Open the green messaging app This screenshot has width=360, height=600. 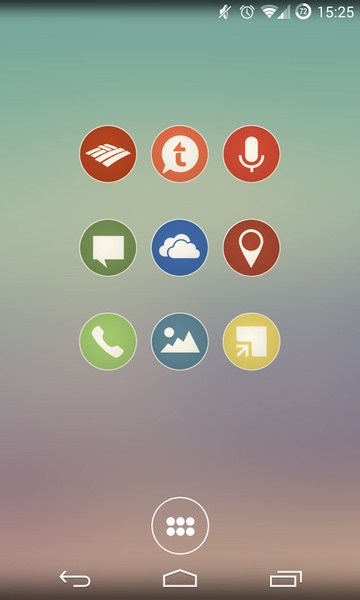pyautogui.click(x=108, y=248)
